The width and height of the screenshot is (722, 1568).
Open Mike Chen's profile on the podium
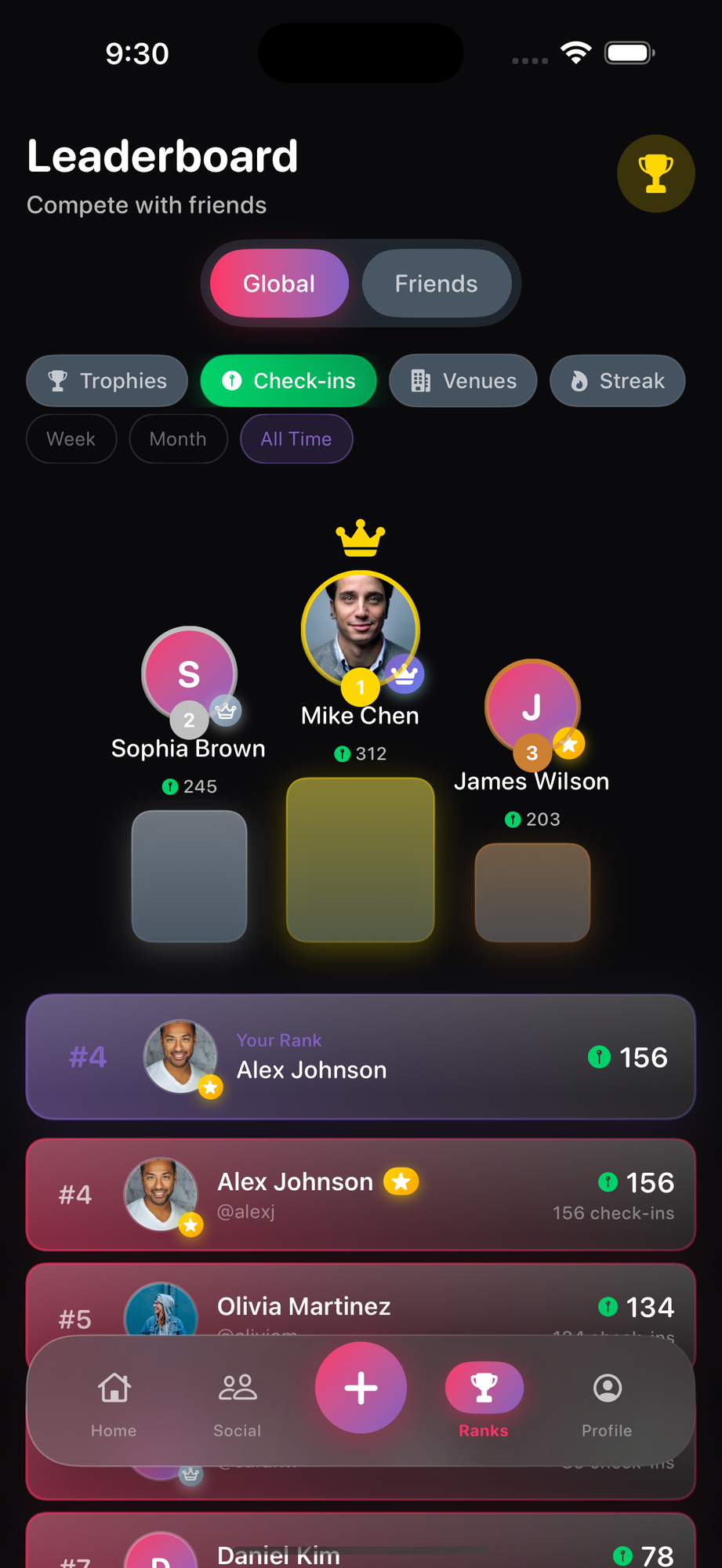click(361, 628)
